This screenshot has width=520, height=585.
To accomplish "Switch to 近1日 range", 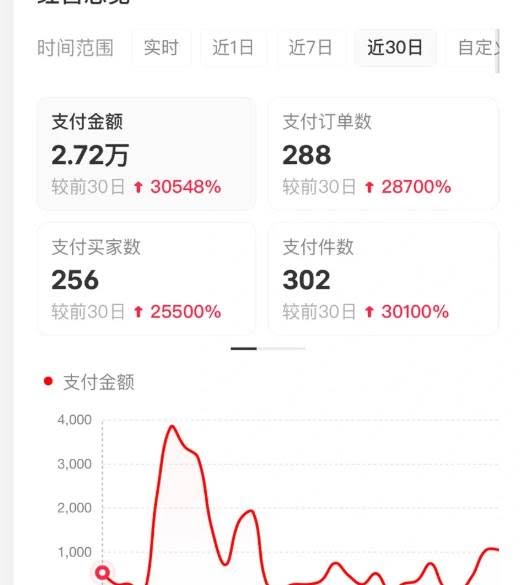I will (233, 48).
